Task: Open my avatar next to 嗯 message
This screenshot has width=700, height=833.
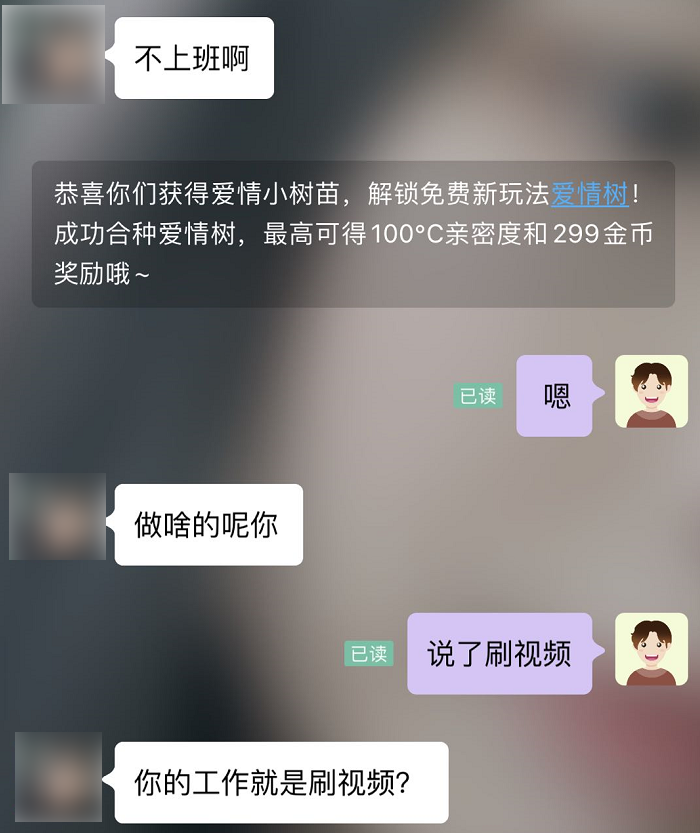Action: [651, 392]
